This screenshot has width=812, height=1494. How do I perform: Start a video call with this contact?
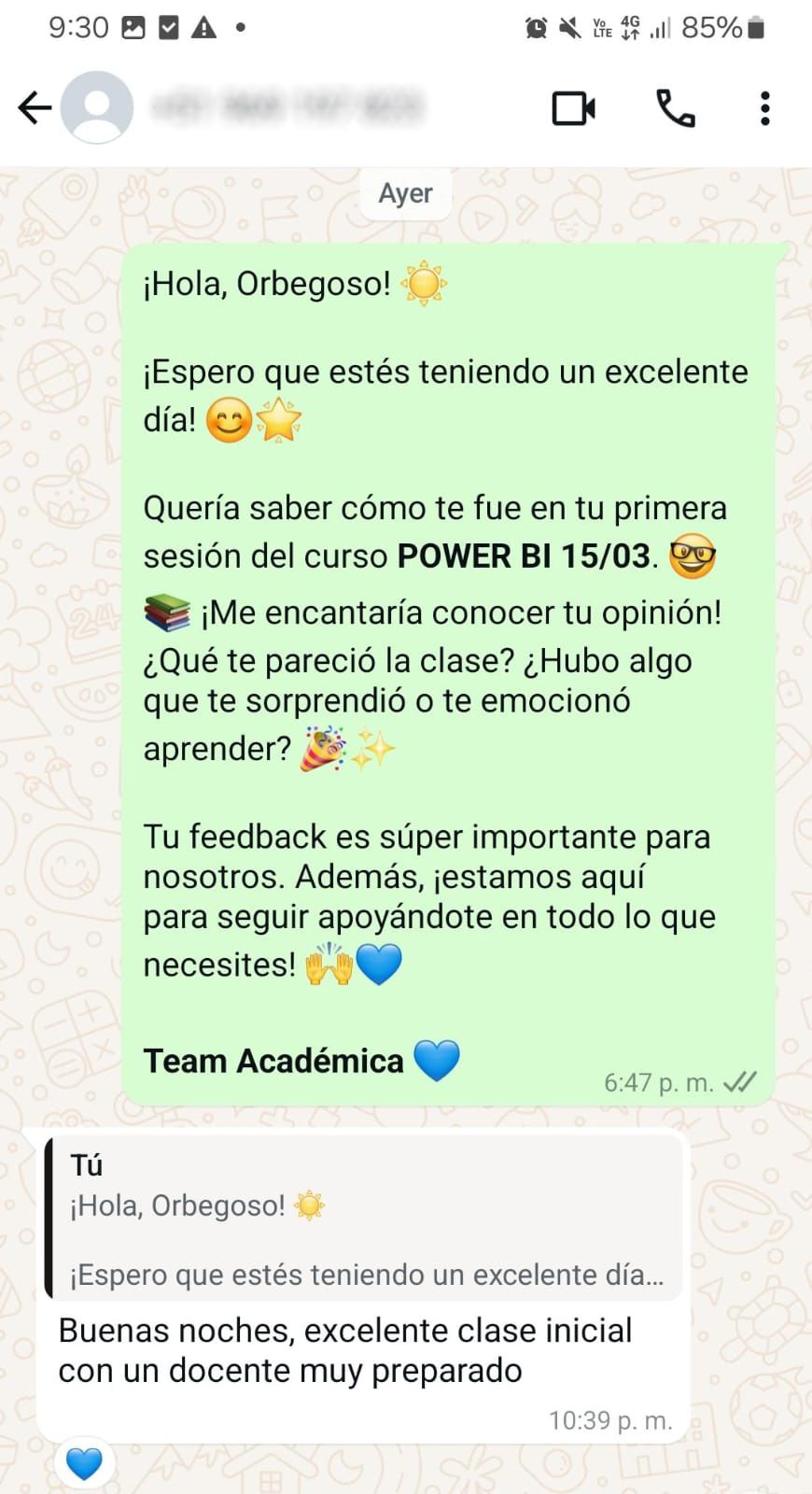pyautogui.click(x=572, y=107)
